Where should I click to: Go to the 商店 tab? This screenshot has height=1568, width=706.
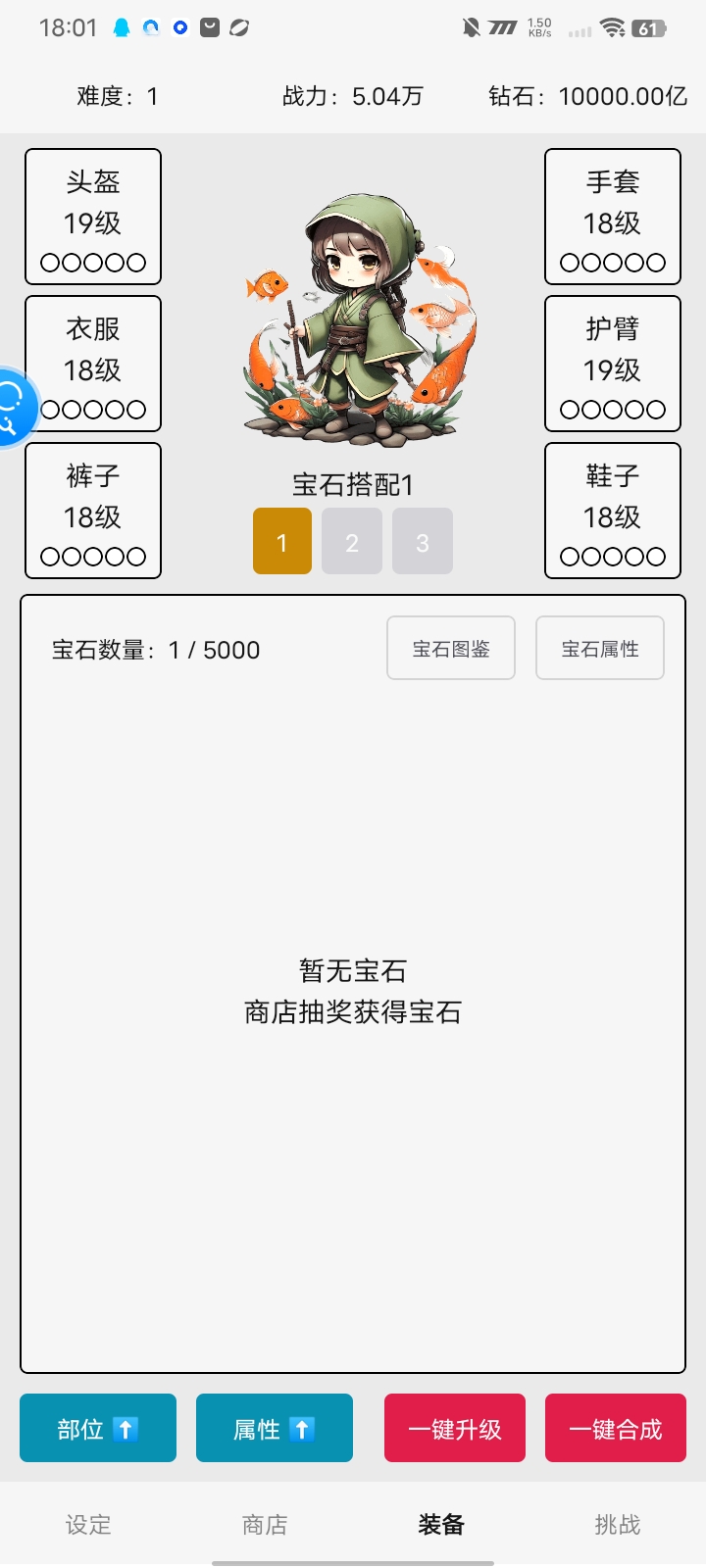[x=265, y=1524]
